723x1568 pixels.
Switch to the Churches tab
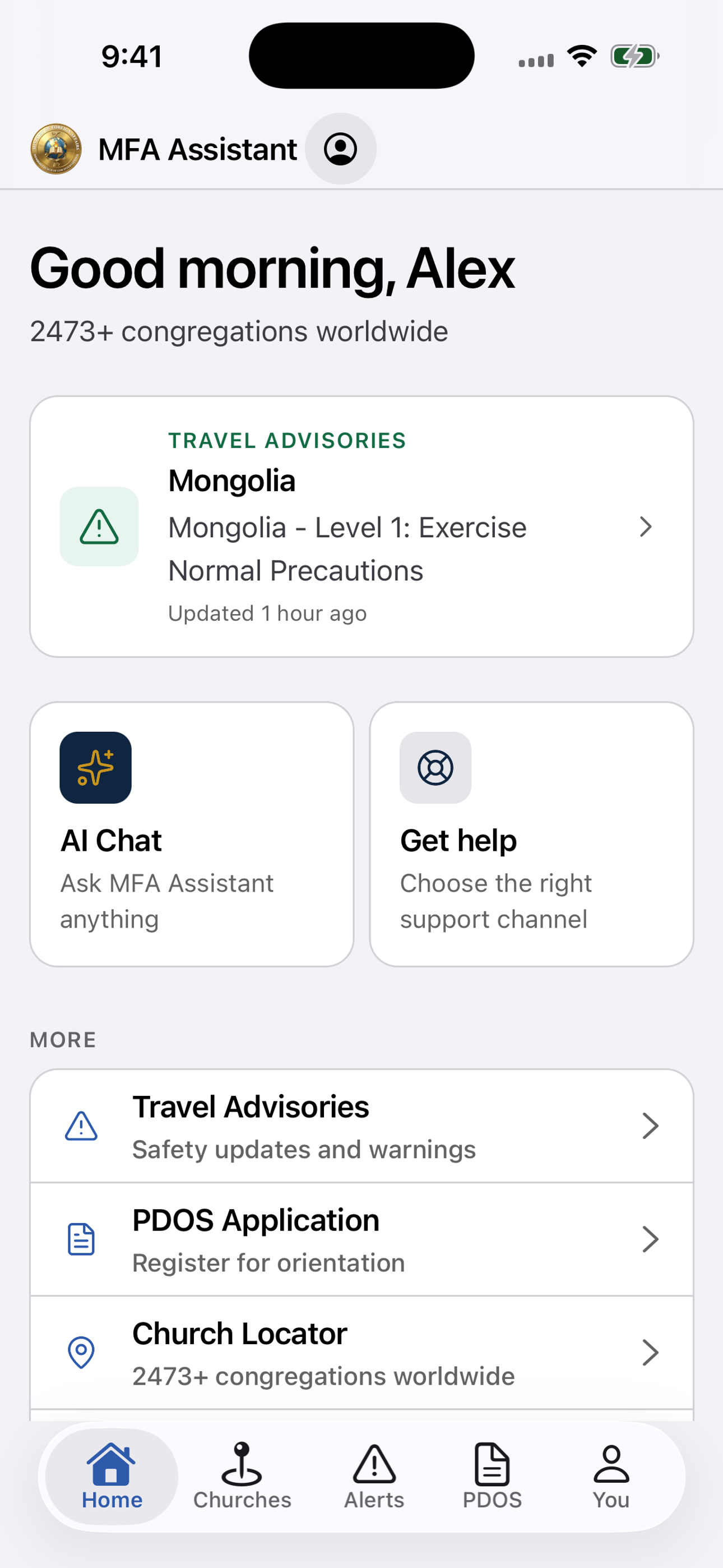(242, 1476)
